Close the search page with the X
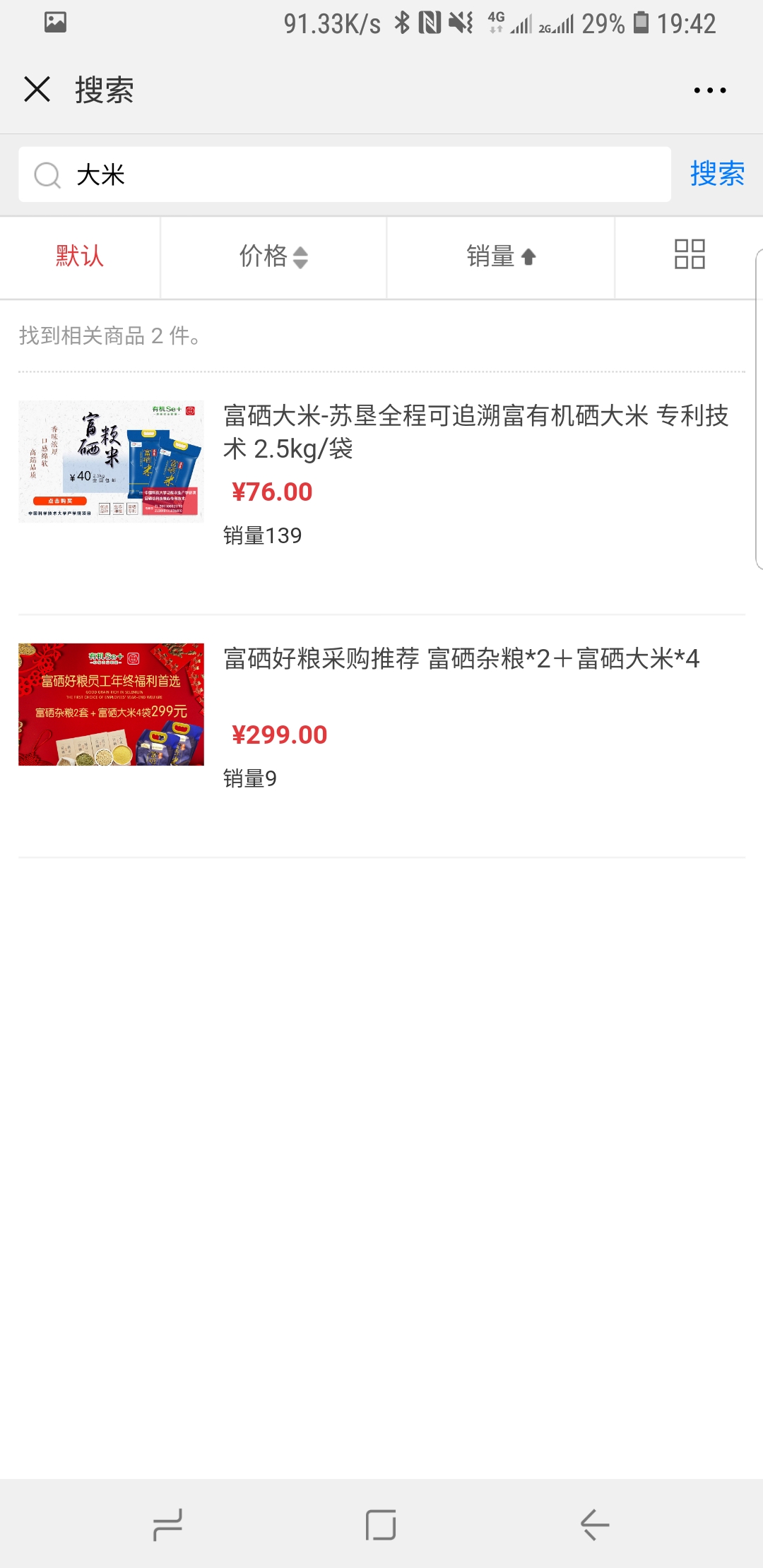 click(37, 90)
